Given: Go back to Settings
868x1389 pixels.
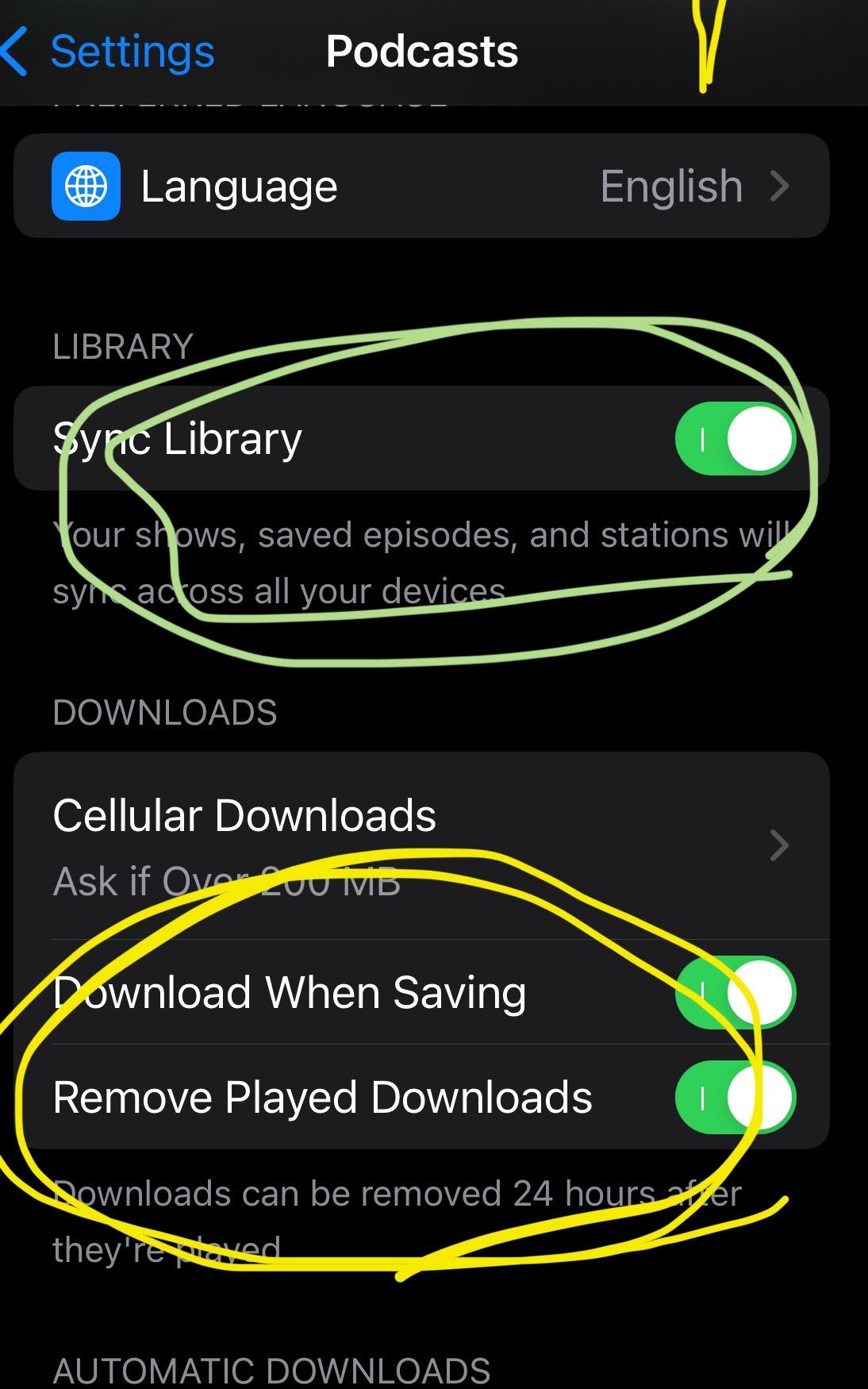Looking at the screenshot, I should pyautogui.click(x=111, y=52).
